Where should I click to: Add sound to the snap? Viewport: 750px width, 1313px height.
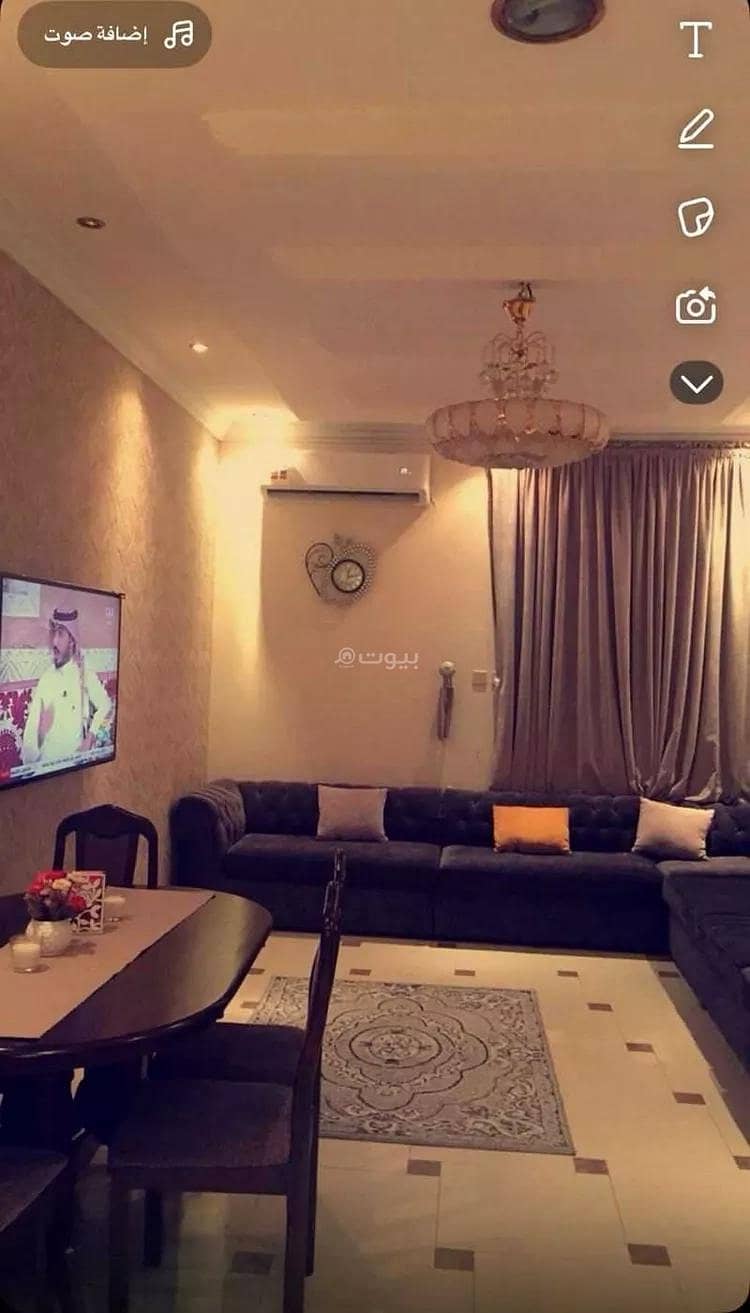click(115, 35)
